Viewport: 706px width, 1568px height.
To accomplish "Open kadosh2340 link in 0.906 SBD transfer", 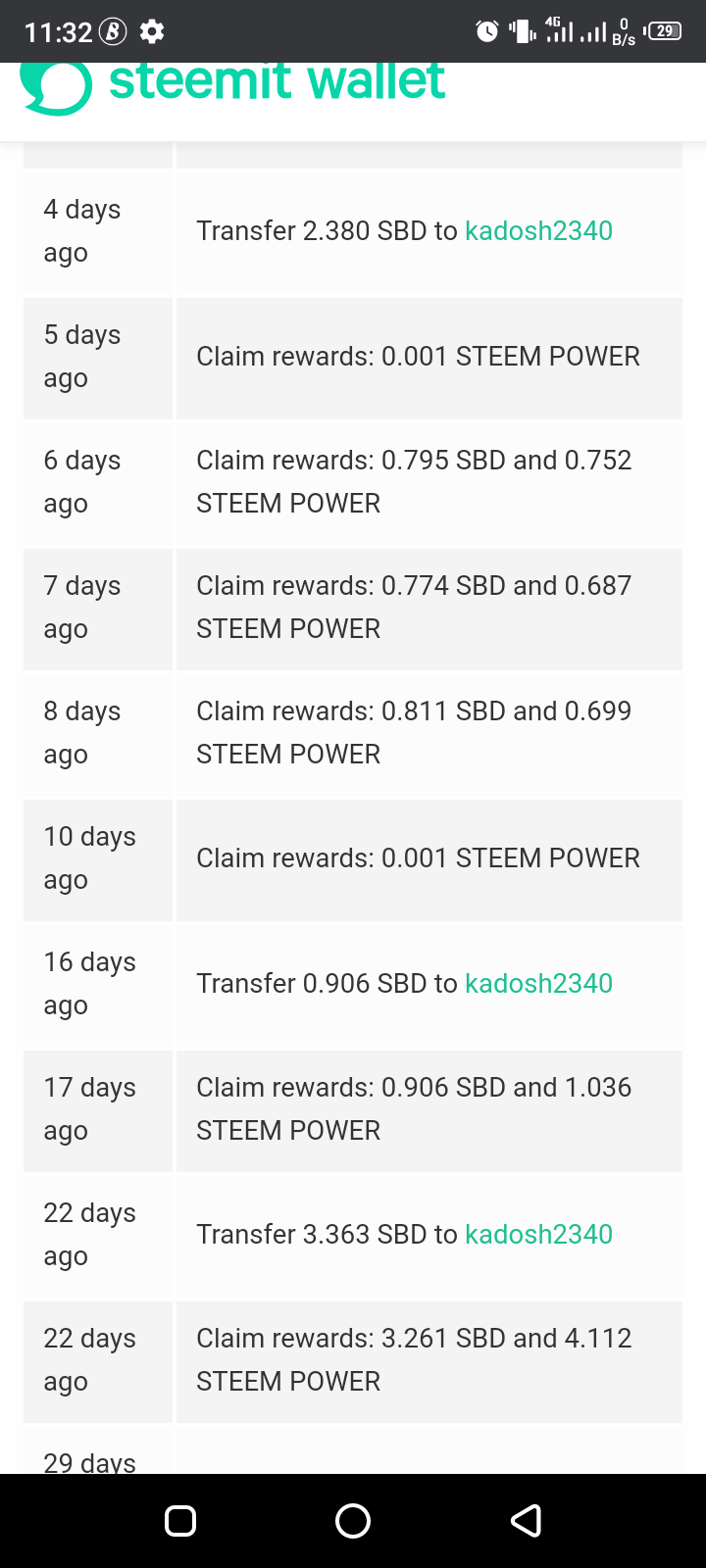I will click(x=538, y=984).
